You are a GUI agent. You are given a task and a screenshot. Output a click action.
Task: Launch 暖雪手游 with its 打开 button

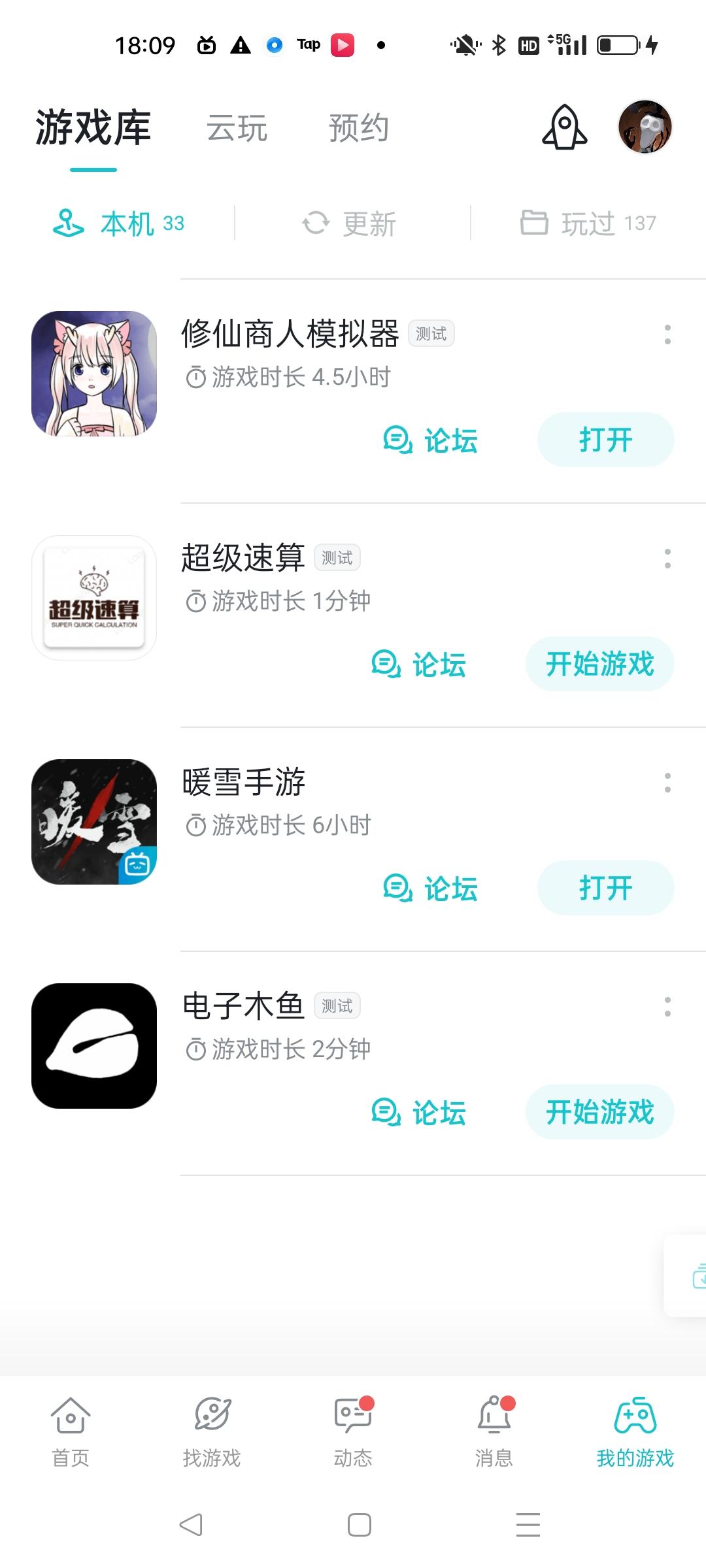(x=605, y=888)
